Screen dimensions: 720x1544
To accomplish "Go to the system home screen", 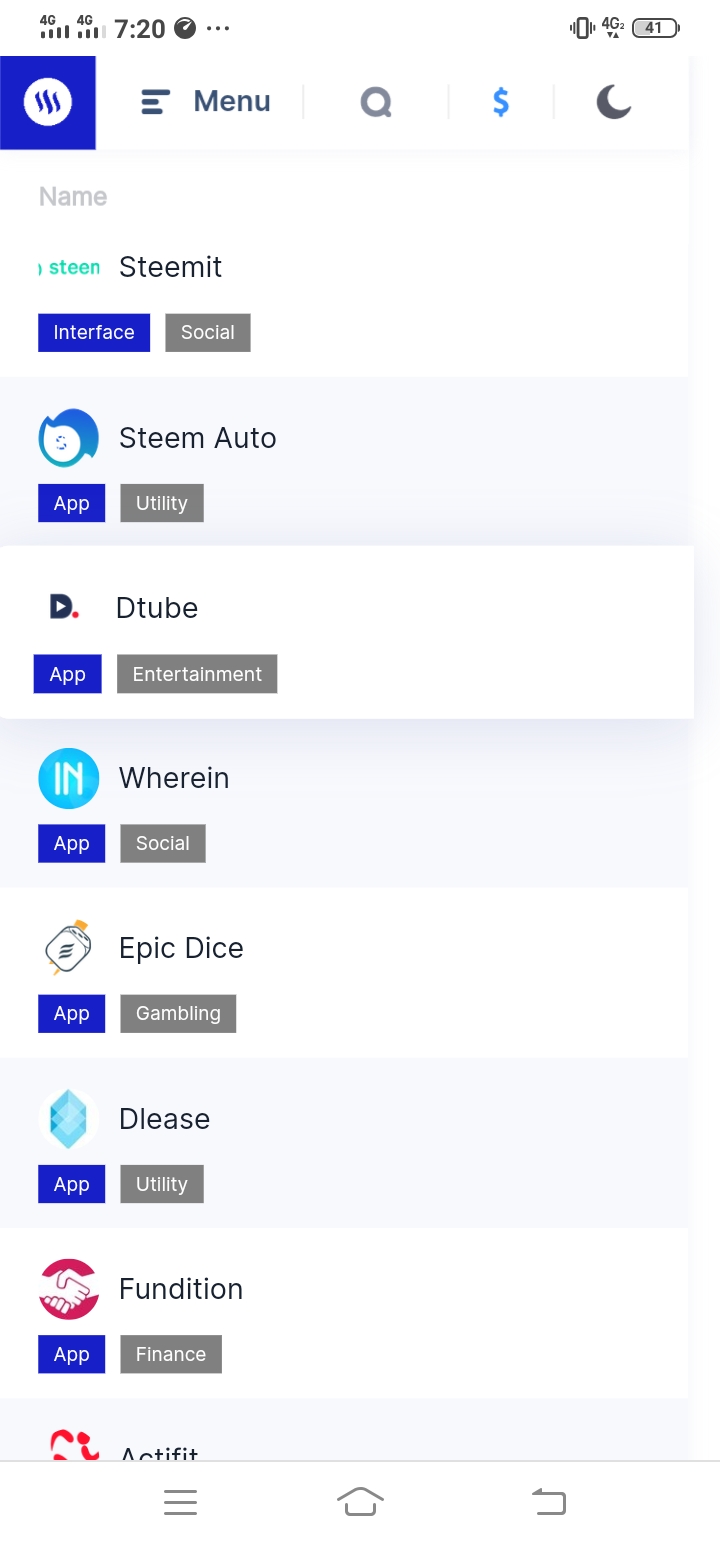I will [x=360, y=1502].
